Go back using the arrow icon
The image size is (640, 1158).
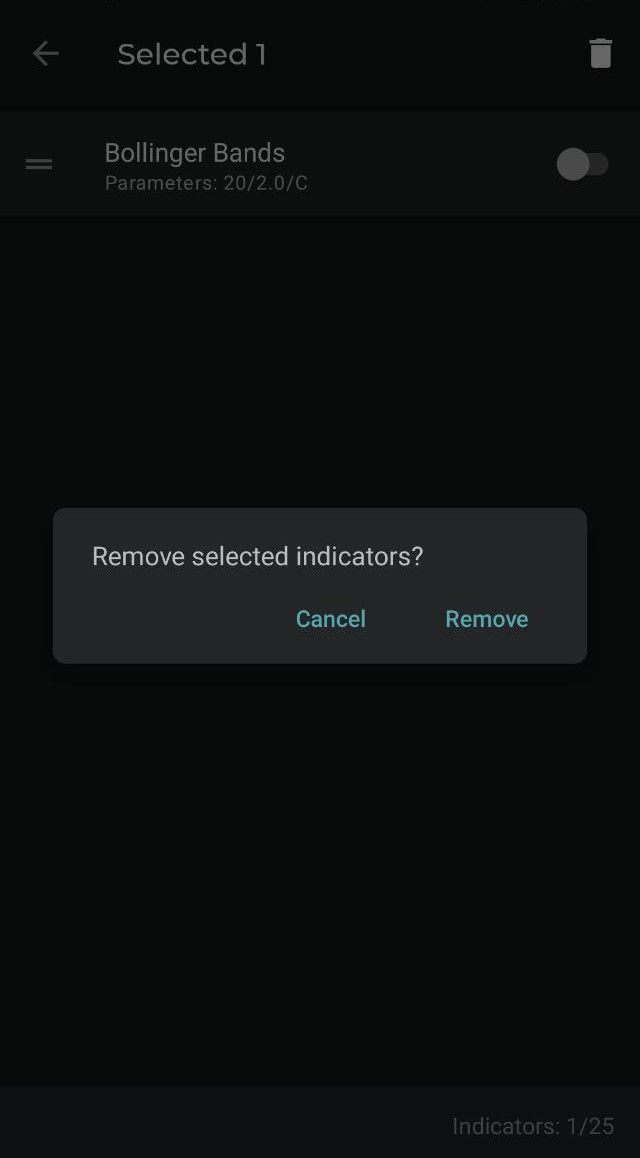point(45,53)
